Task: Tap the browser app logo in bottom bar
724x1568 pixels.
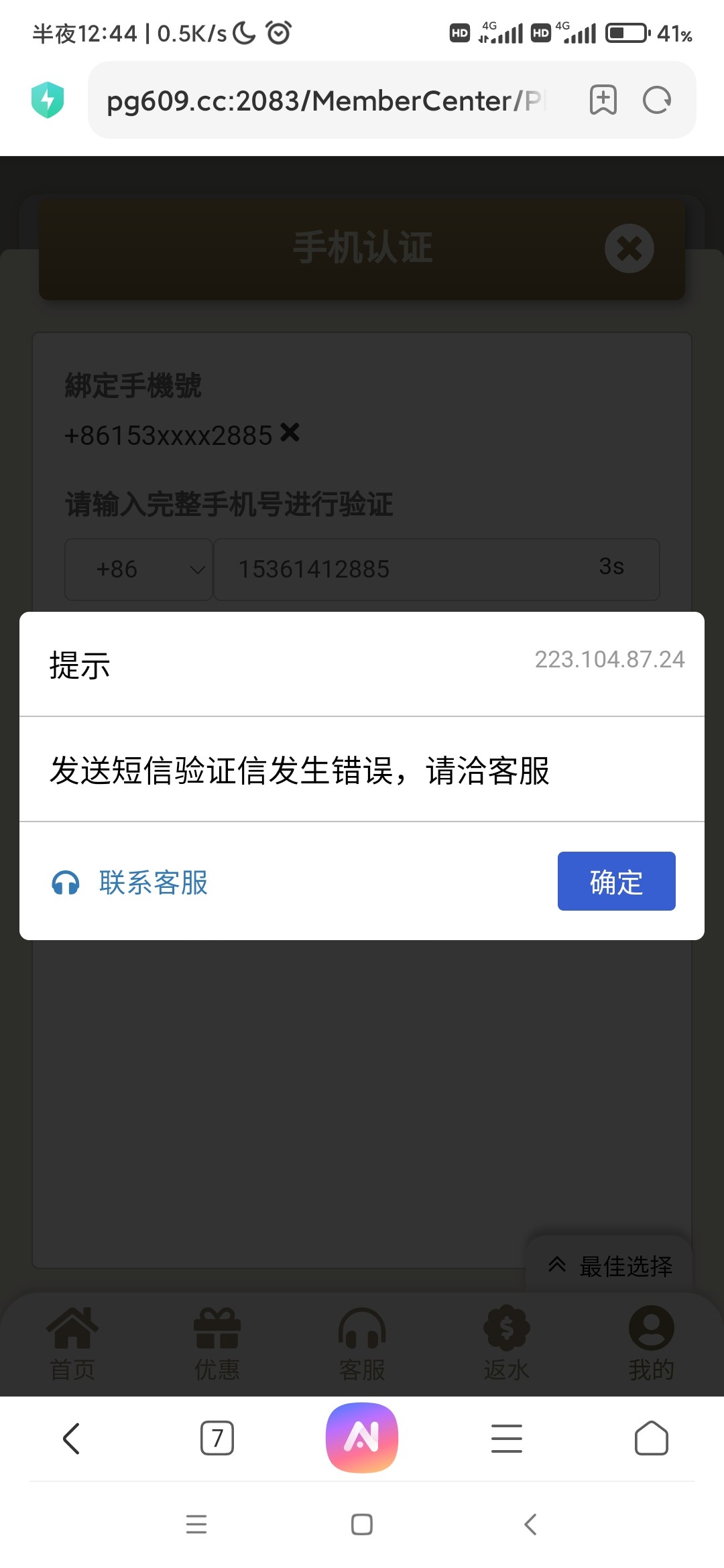Action: pos(361,1437)
